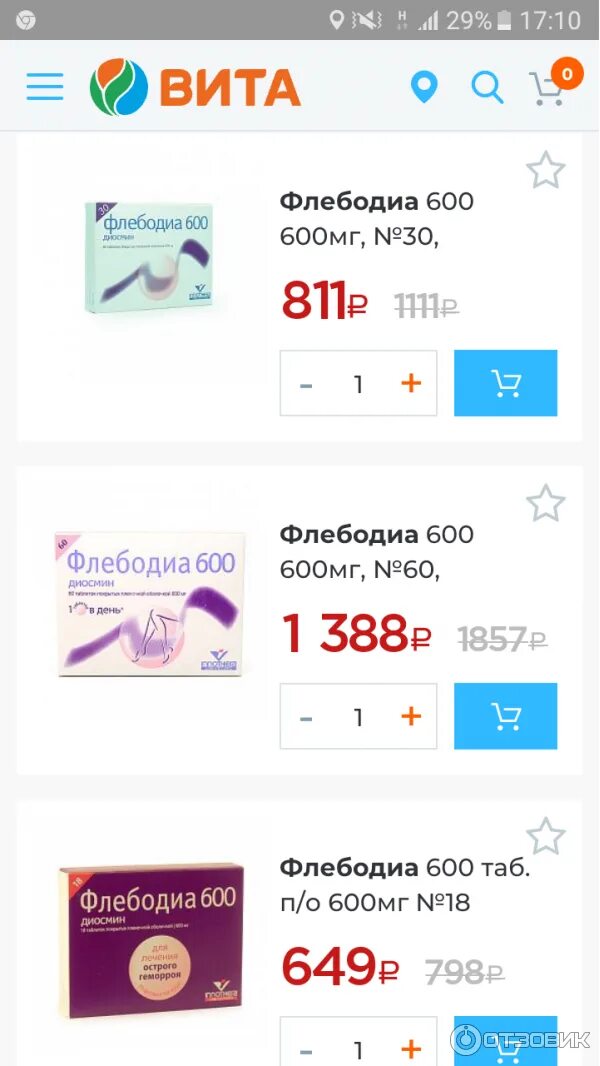Image resolution: width=600 pixels, height=1066 pixels.
Task: Open the search magnifier
Action: [487, 88]
